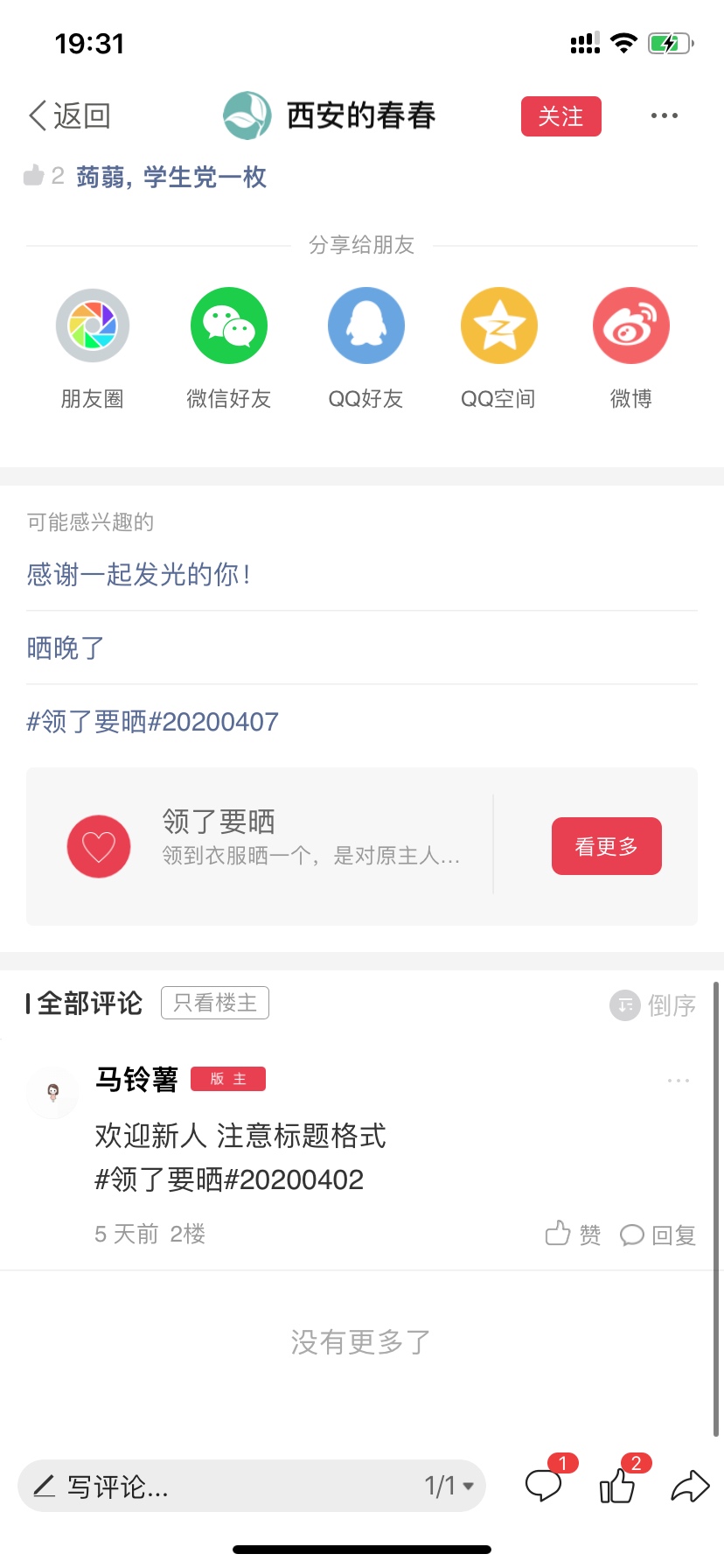The image size is (724, 1568).
Task: Open the top overflow menu
Action: coord(664,115)
